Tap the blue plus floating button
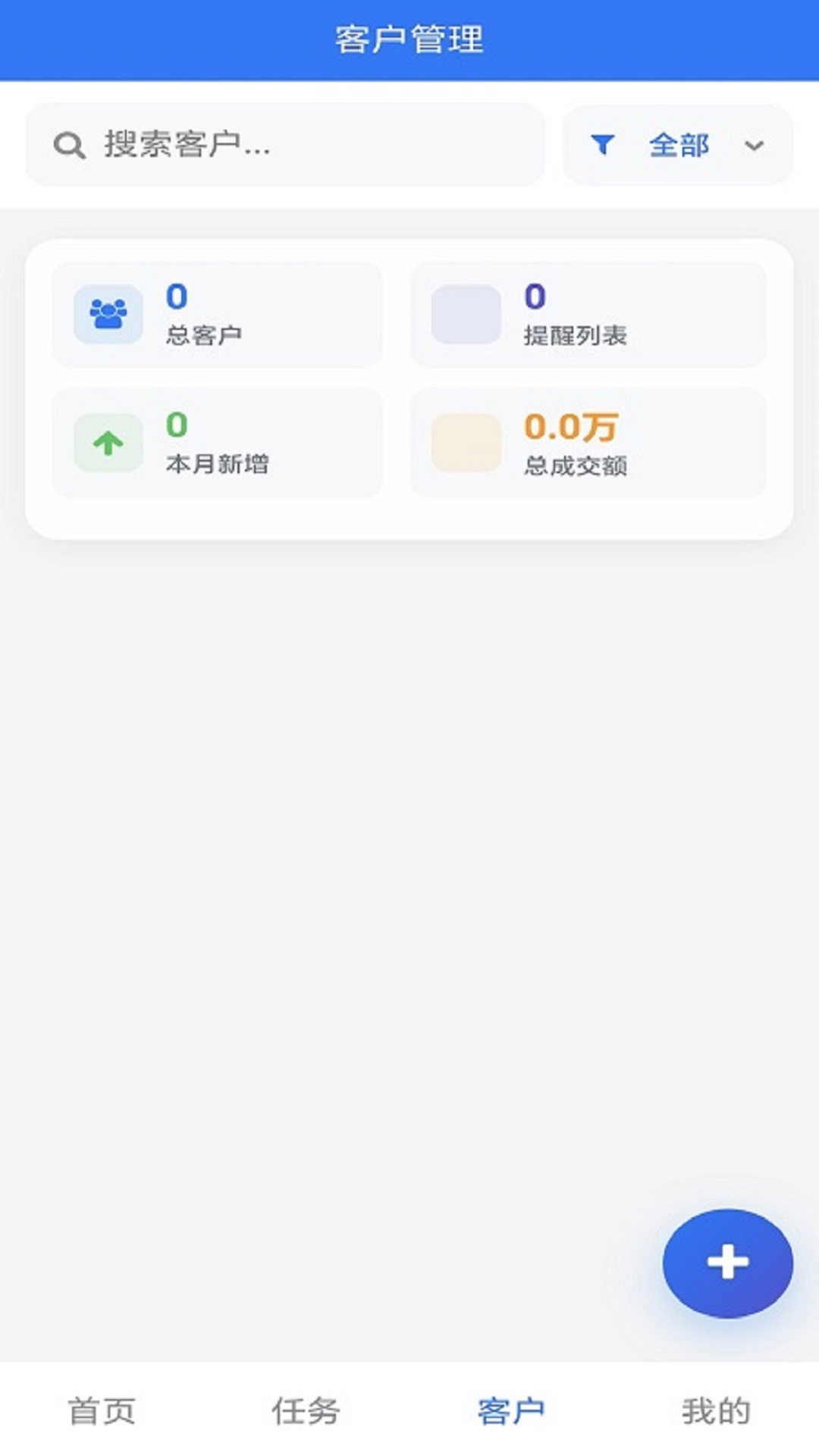 [726, 1260]
